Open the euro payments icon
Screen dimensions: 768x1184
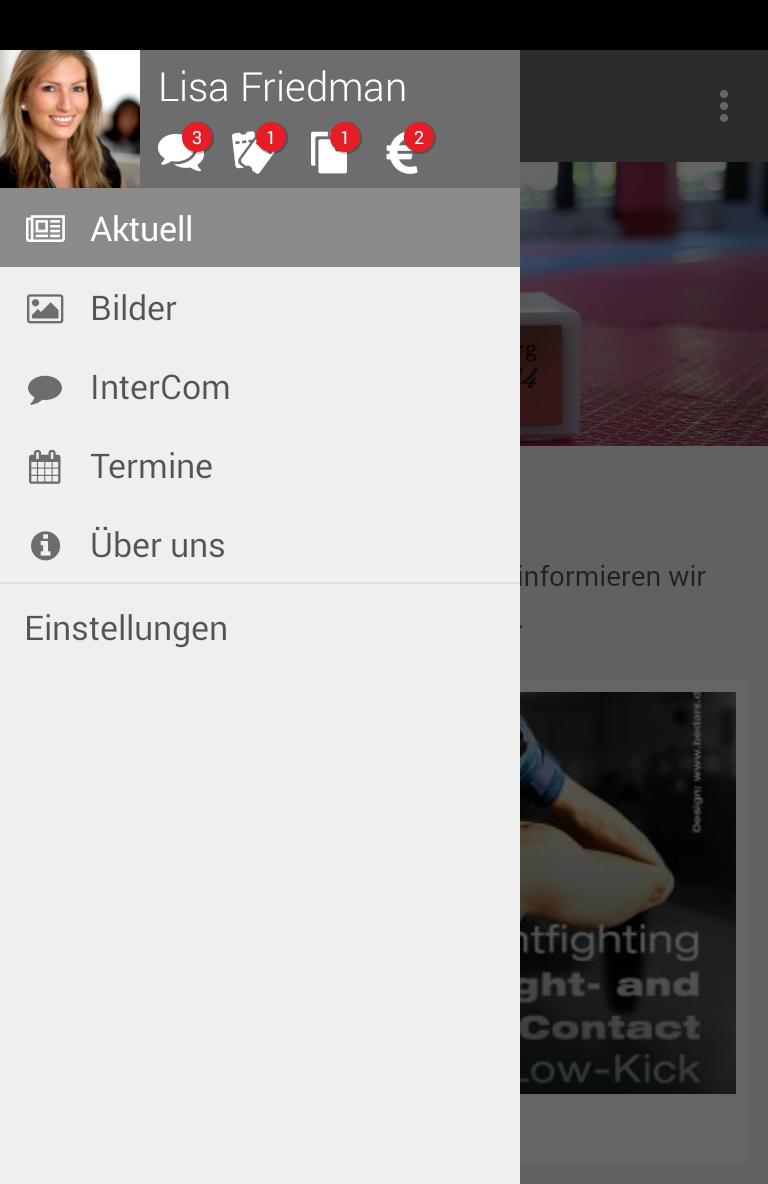click(x=403, y=153)
